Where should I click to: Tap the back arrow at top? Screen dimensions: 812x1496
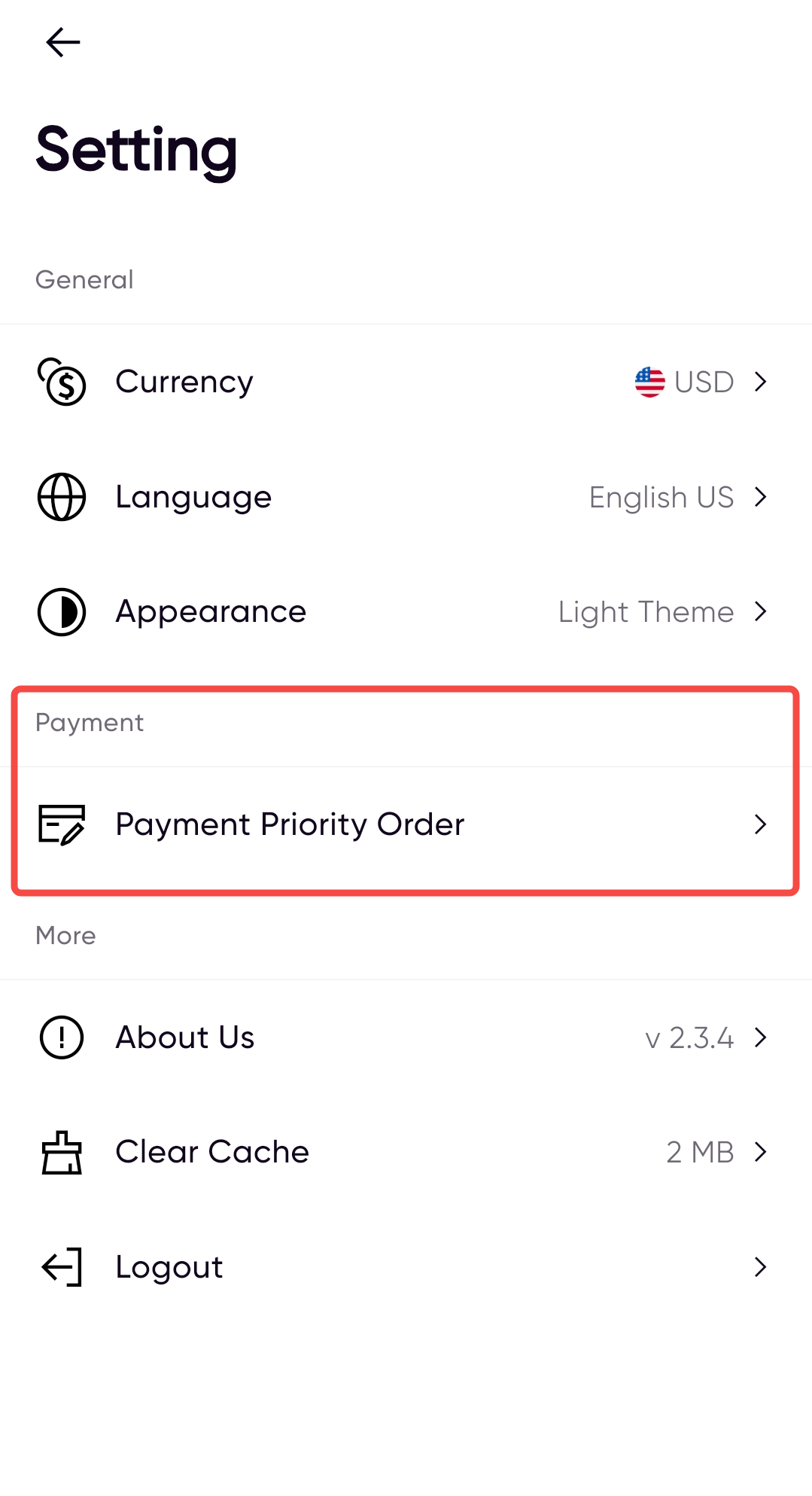click(x=62, y=42)
